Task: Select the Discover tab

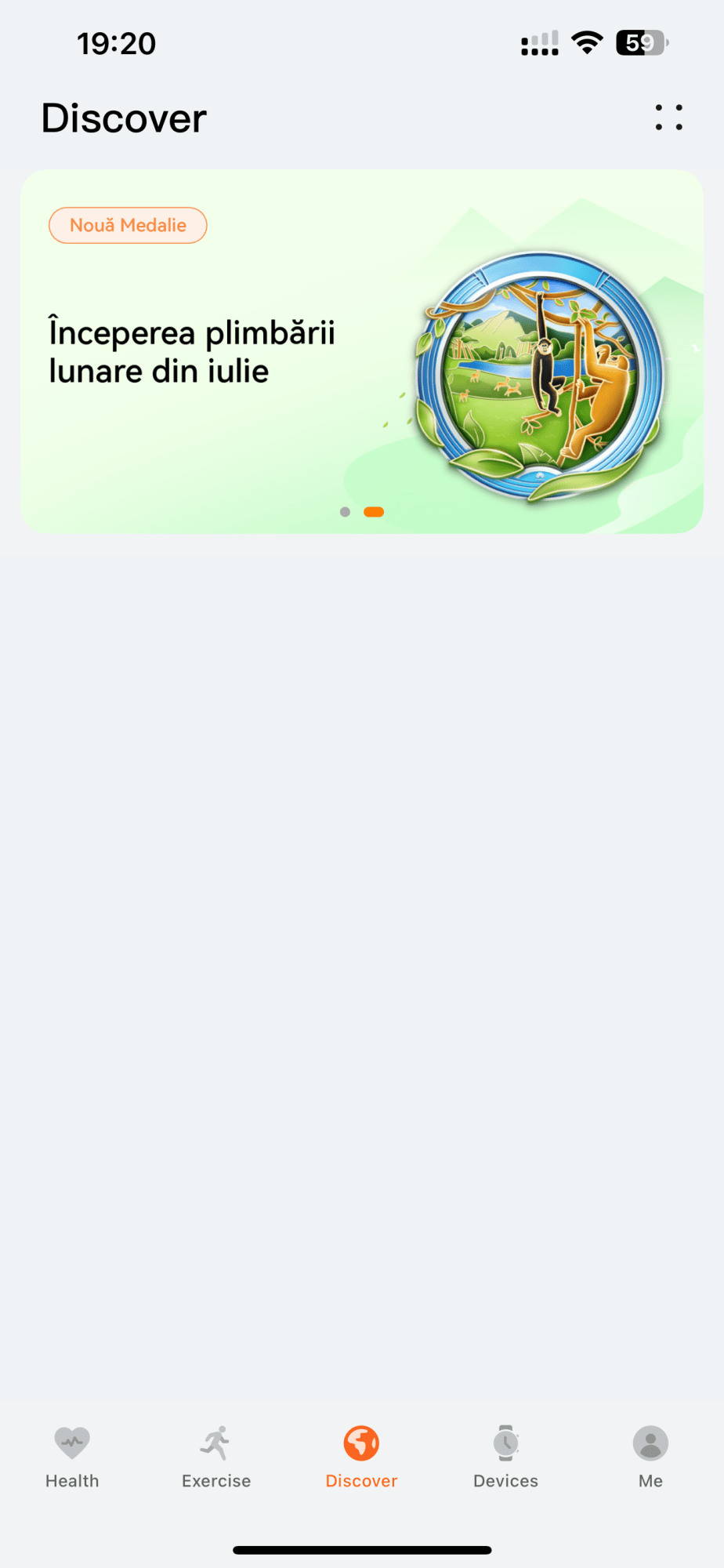Action: click(361, 1458)
